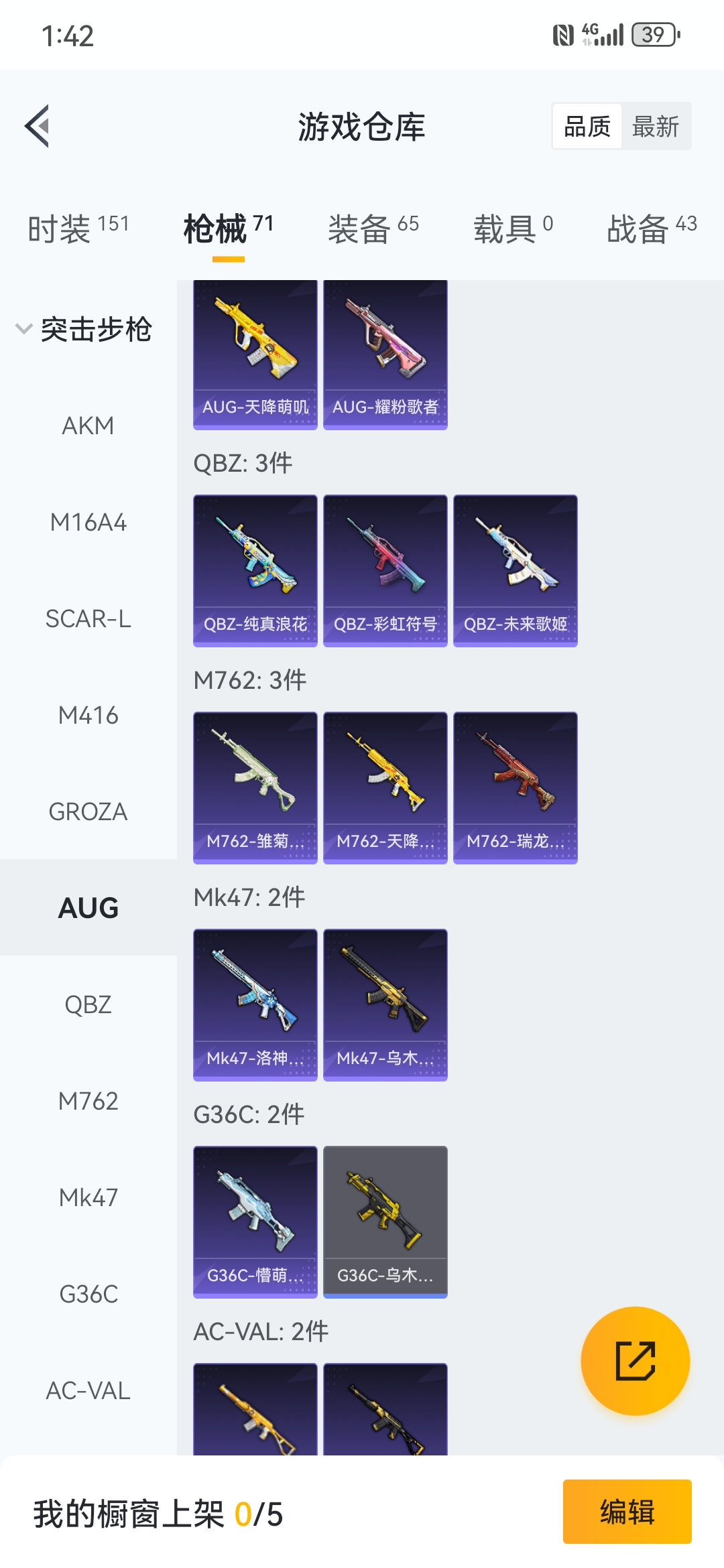Tap the 编辑 button
Screen dimensions: 724x1568
click(x=627, y=1512)
